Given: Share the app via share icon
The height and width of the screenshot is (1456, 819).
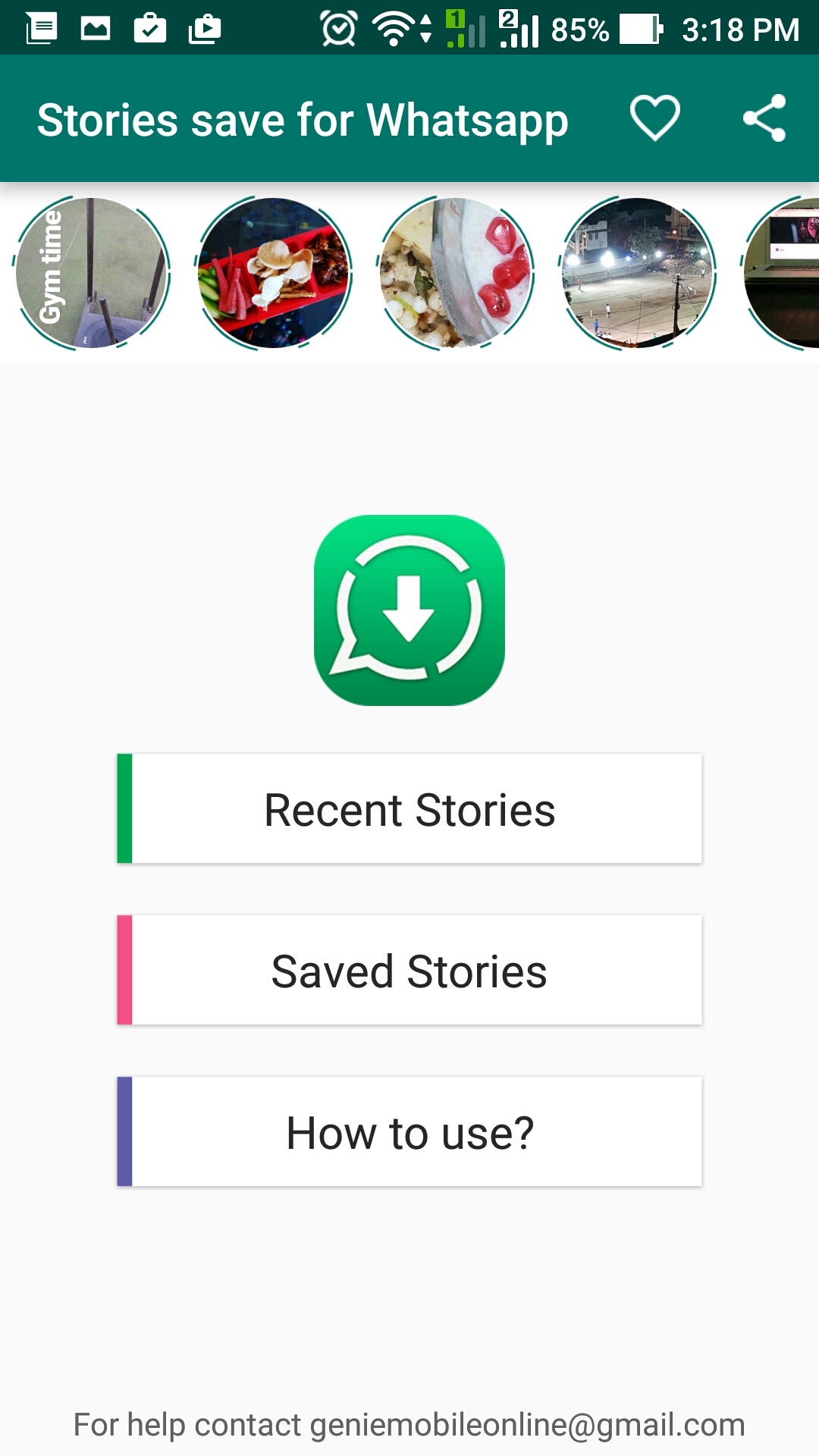Looking at the screenshot, I should coord(764,118).
